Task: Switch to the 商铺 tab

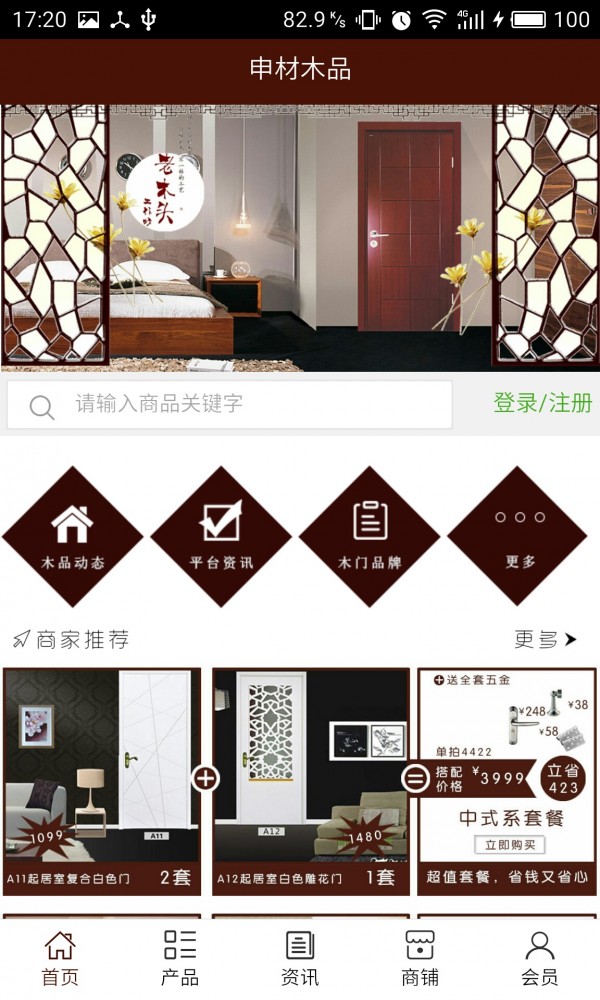Action: pyautogui.click(x=420, y=958)
